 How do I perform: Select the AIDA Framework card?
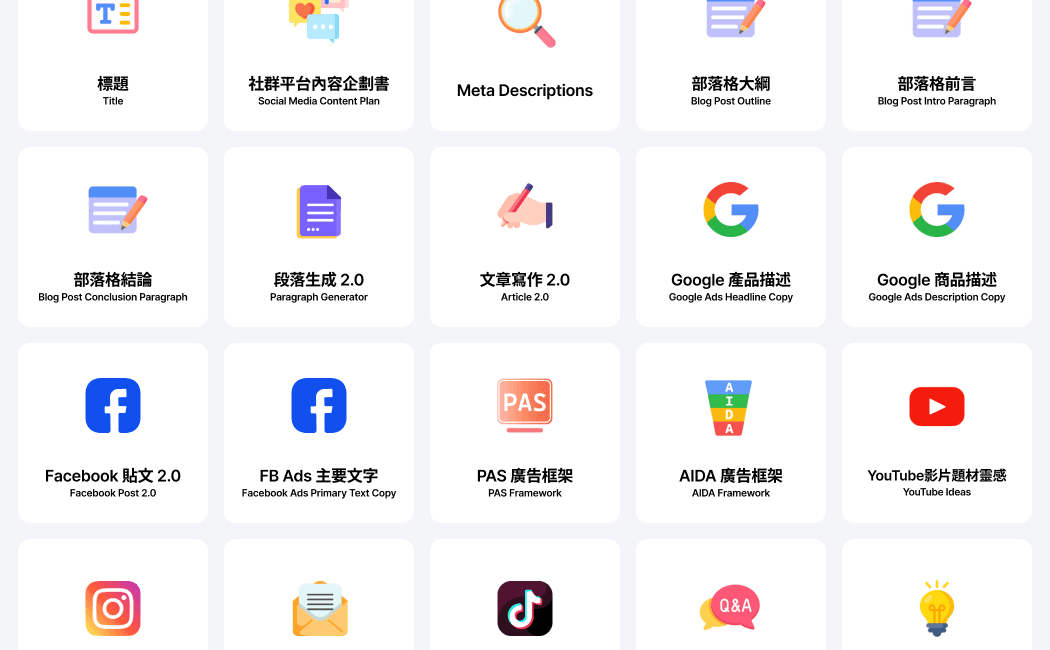point(731,433)
